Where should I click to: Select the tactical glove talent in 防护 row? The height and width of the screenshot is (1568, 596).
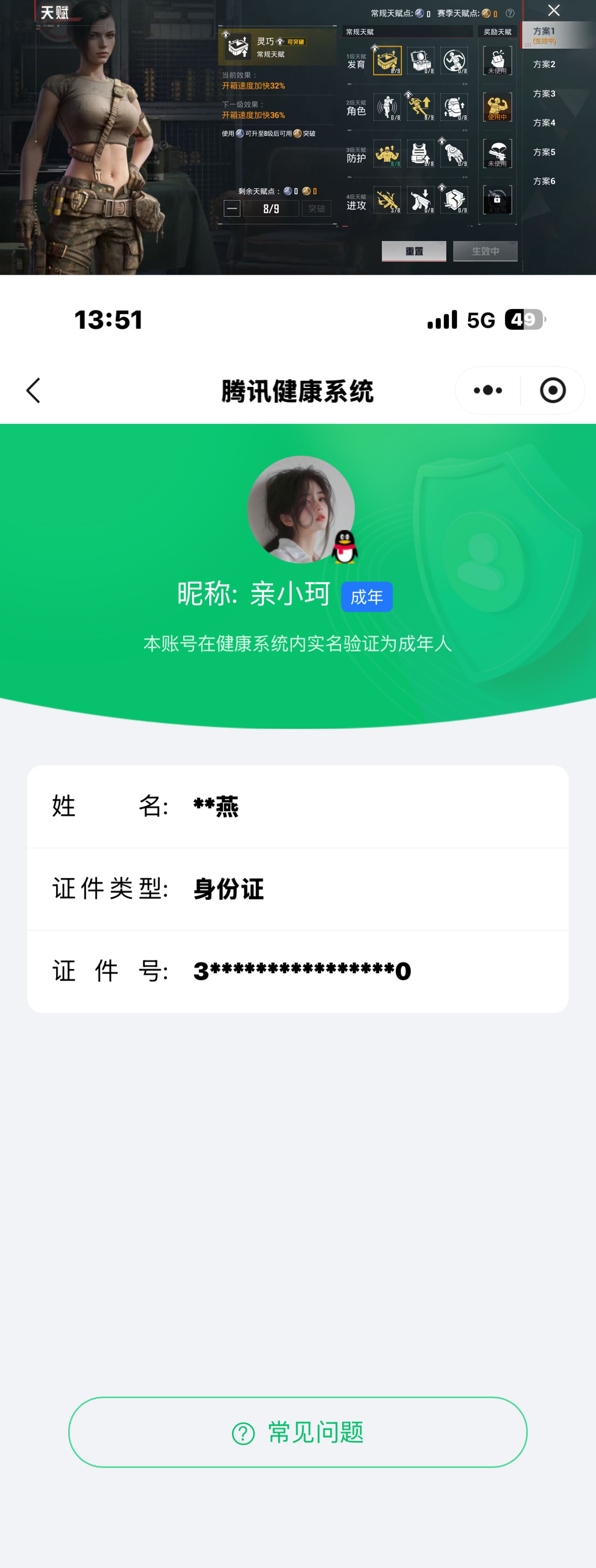tap(454, 153)
